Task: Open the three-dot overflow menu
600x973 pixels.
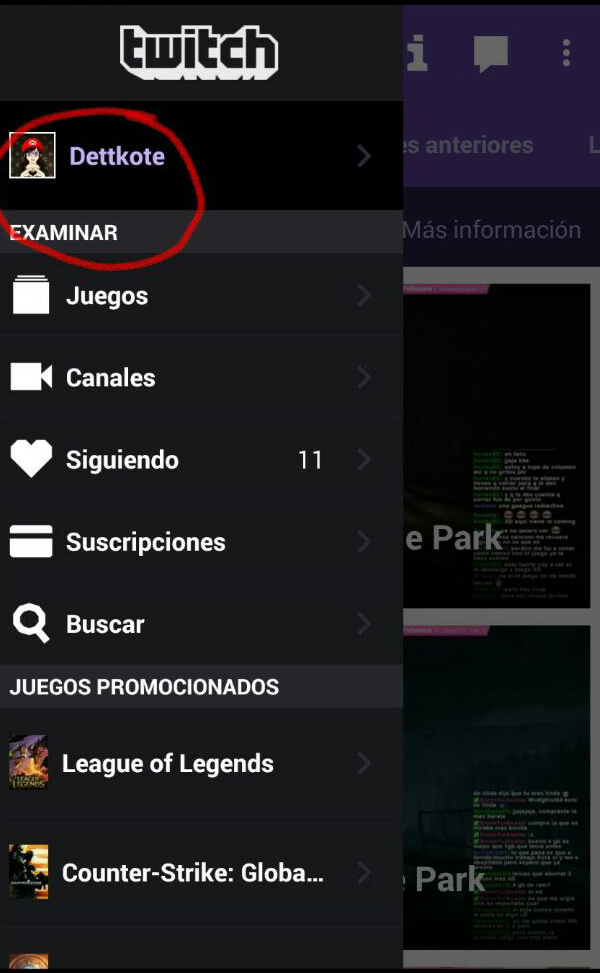Action: point(566,53)
